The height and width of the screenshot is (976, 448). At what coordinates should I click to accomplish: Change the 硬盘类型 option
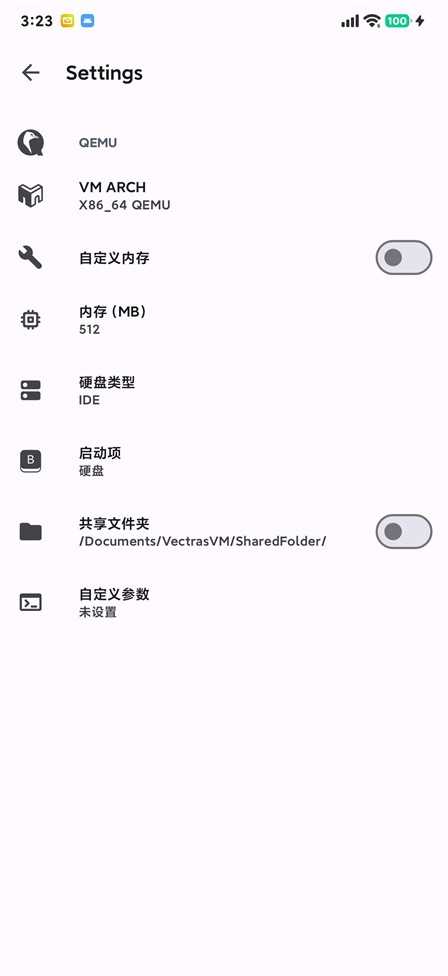pyautogui.click(x=224, y=390)
